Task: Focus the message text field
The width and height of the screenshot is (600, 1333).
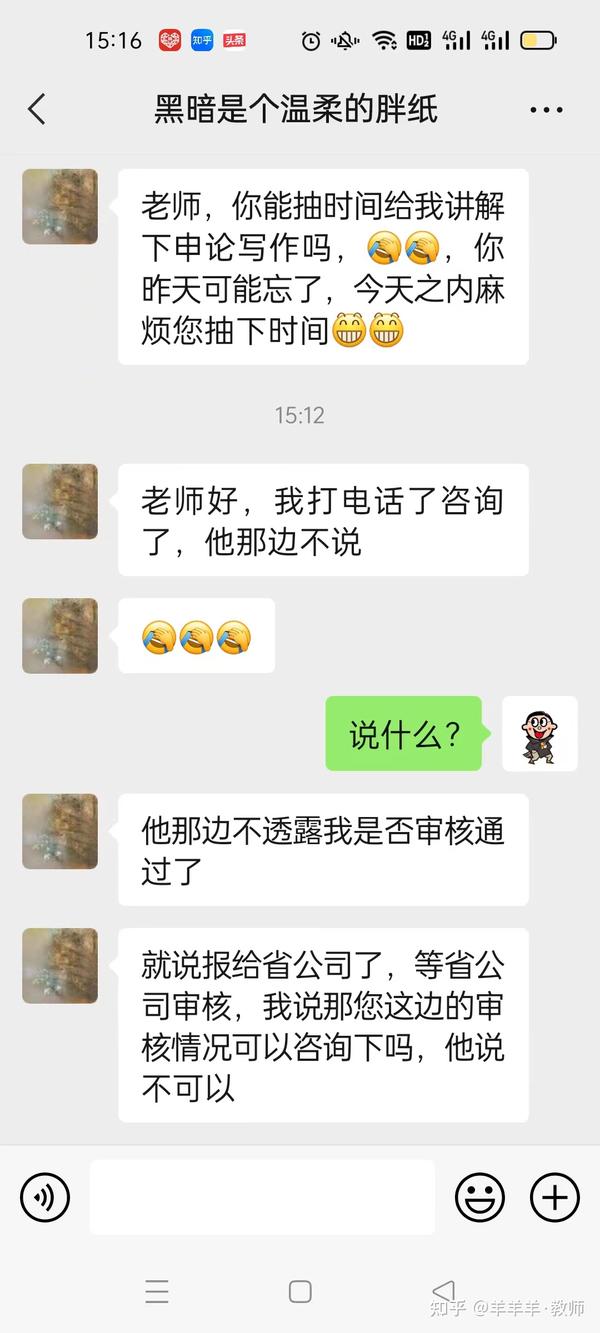Action: tap(262, 1197)
